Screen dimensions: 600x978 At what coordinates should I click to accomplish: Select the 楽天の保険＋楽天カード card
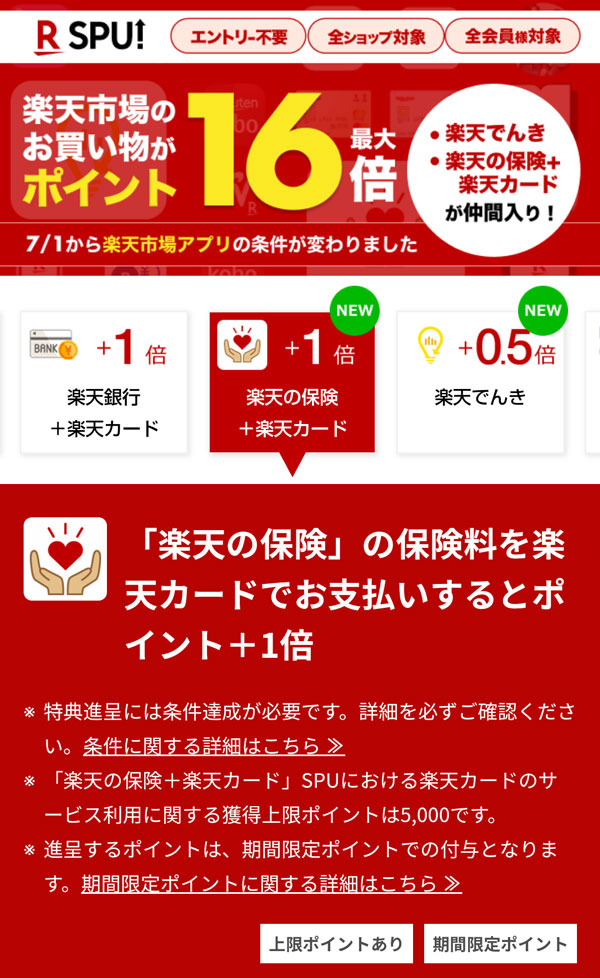292,382
